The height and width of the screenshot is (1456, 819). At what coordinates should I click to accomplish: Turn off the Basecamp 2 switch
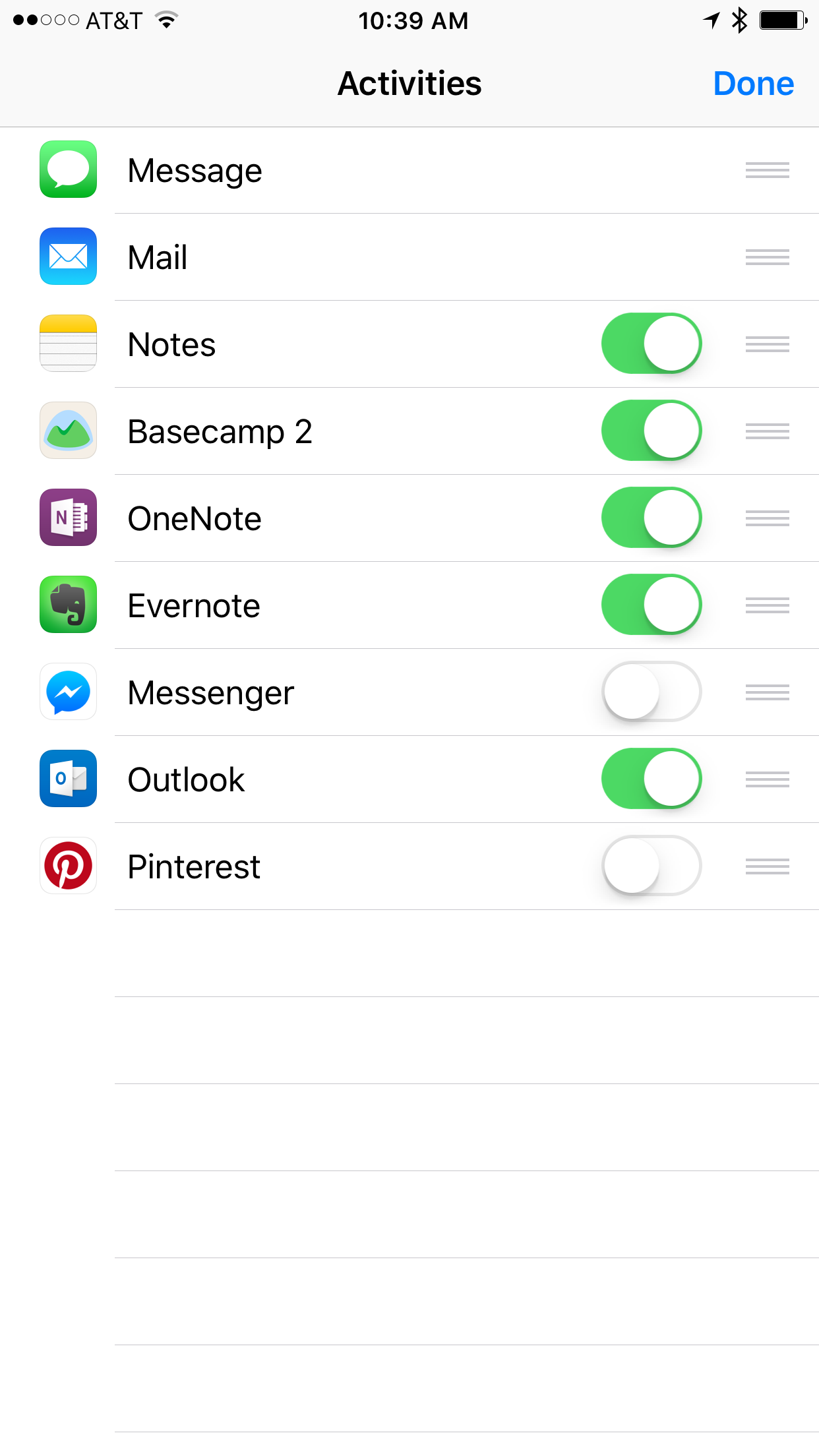[x=651, y=431]
